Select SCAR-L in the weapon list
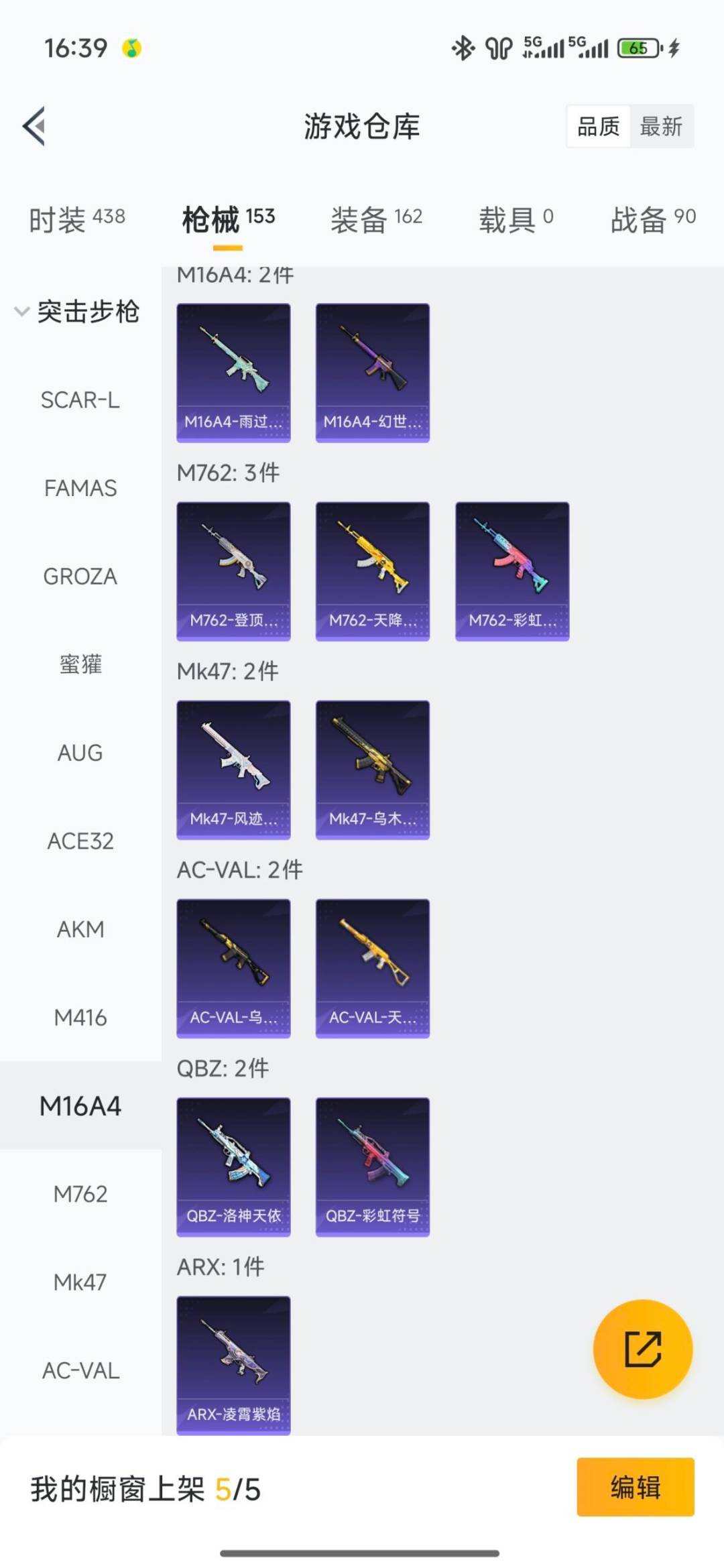 [80, 400]
